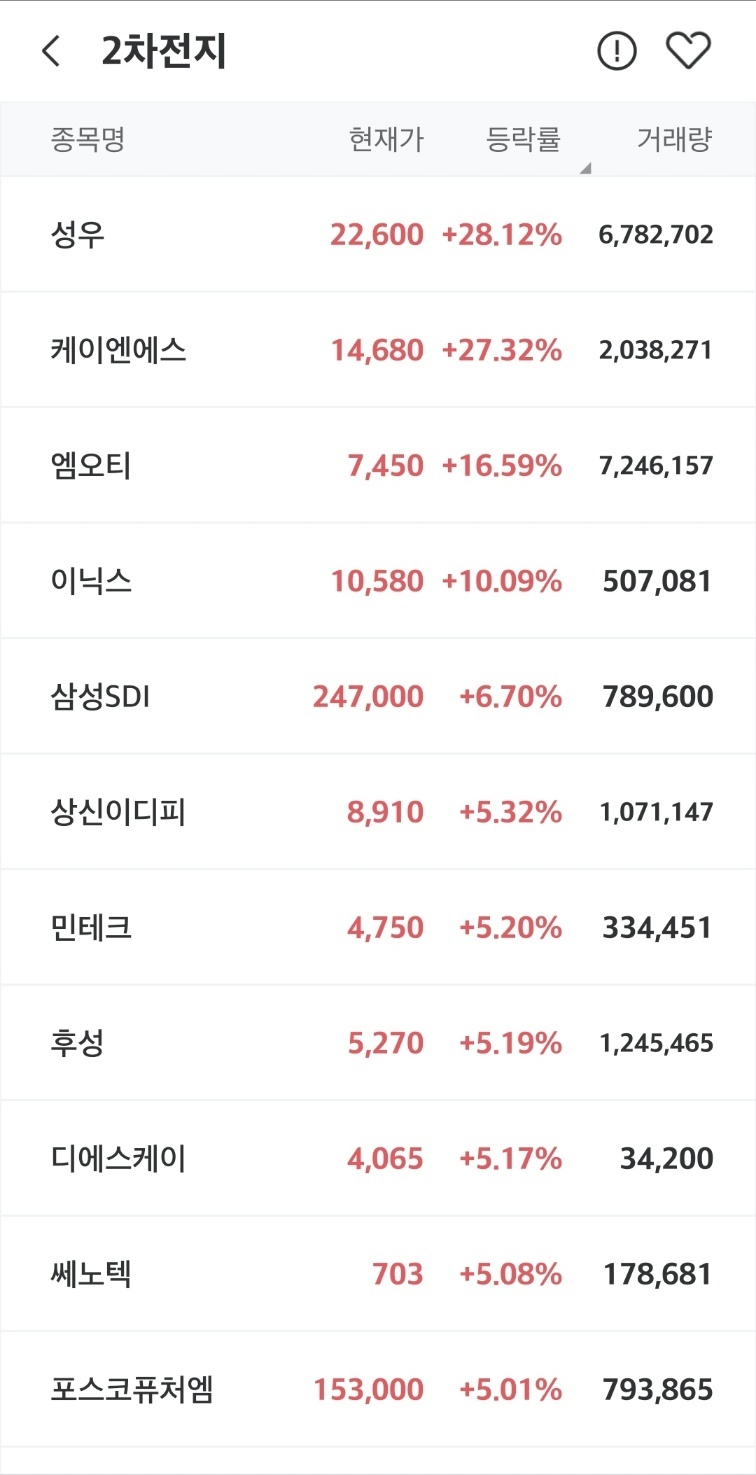Open the info icon for 2차전지

click(x=617, y=51)
